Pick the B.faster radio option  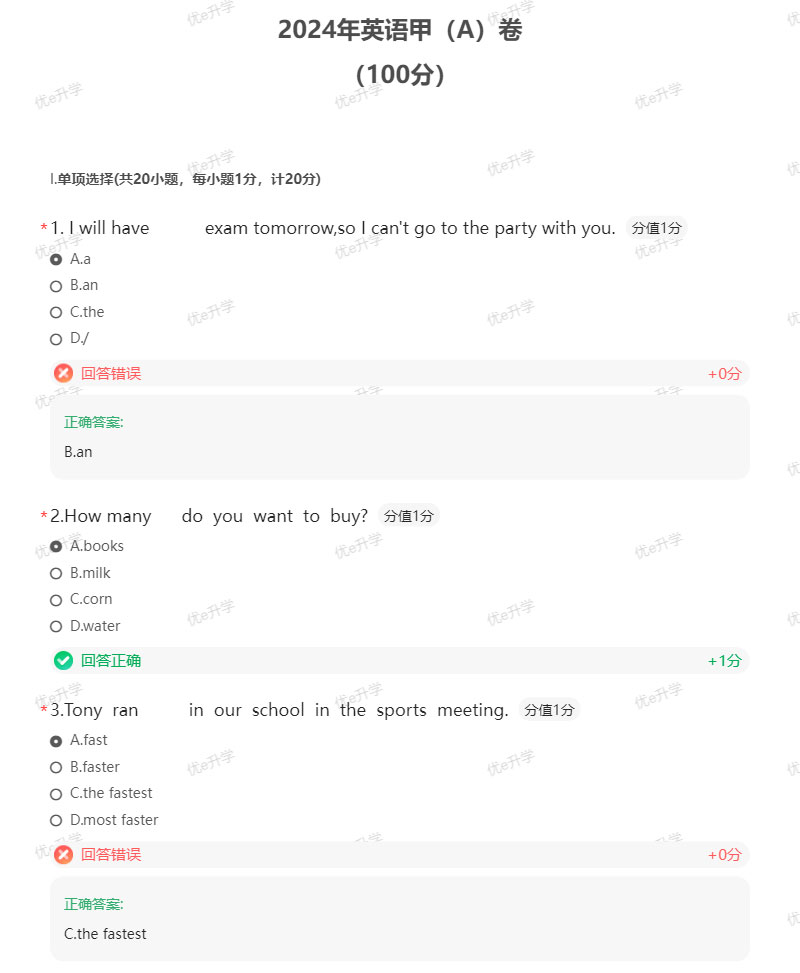[56, 767]
